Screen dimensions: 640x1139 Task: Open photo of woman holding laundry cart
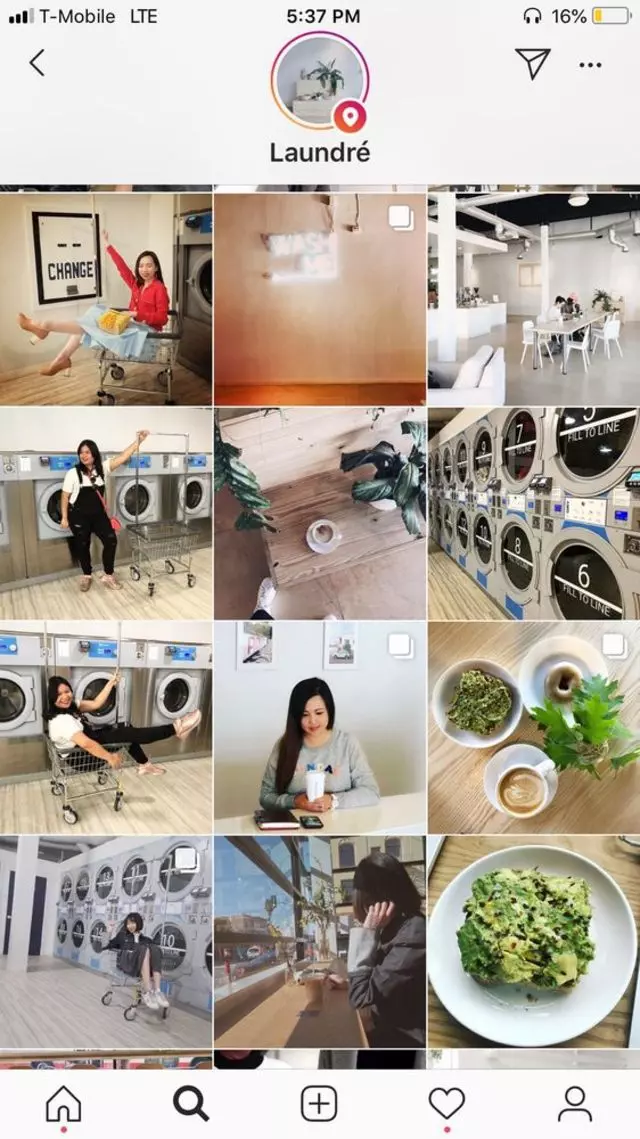tap(106, 513)
